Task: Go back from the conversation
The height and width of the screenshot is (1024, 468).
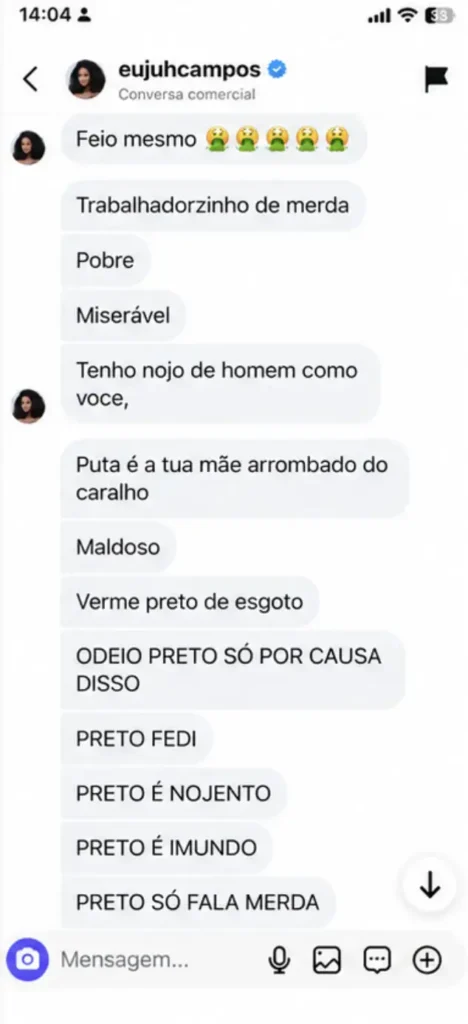Action: point(30,79)
